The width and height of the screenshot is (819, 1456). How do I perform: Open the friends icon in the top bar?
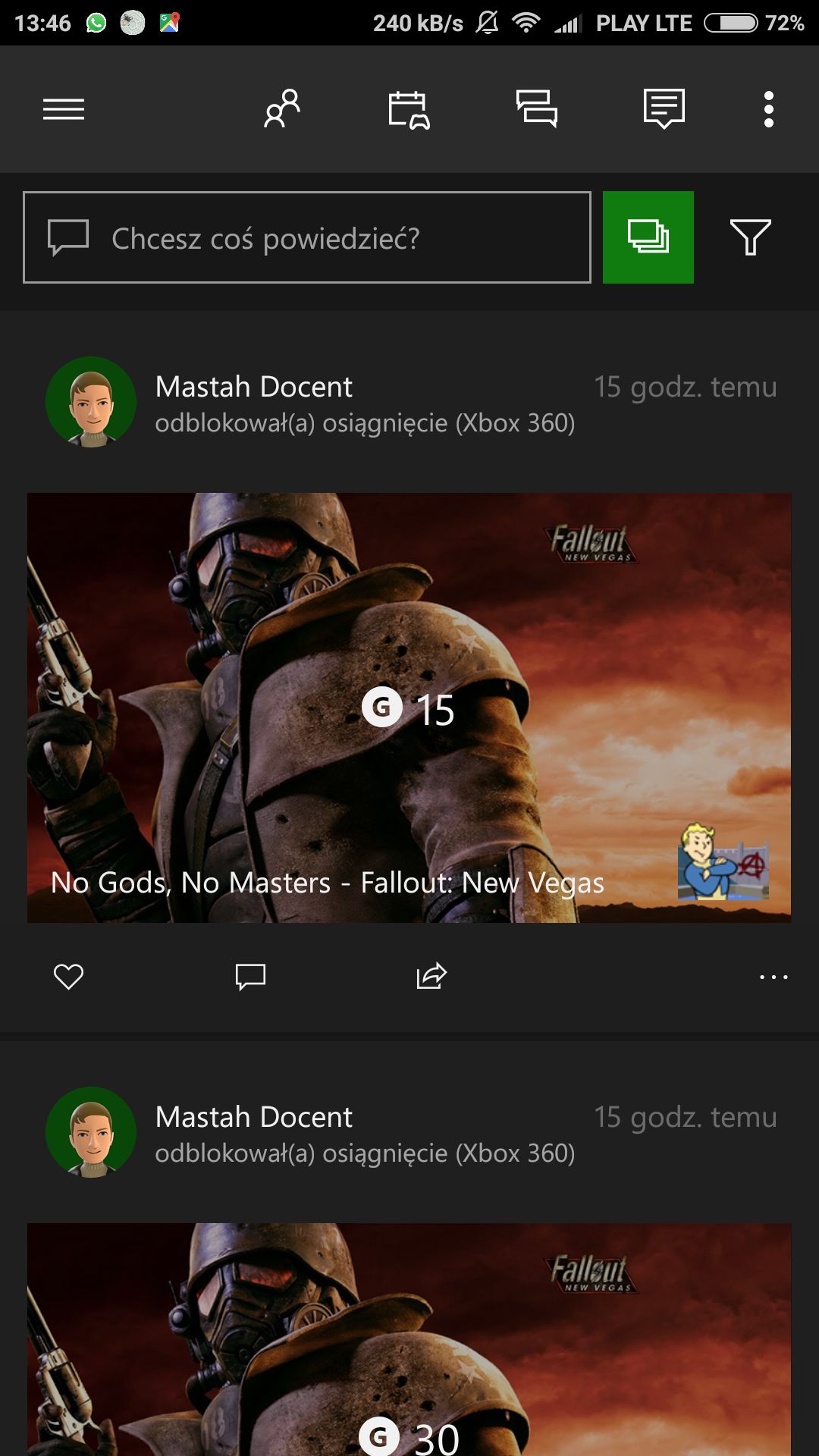(x=282, y=108)
